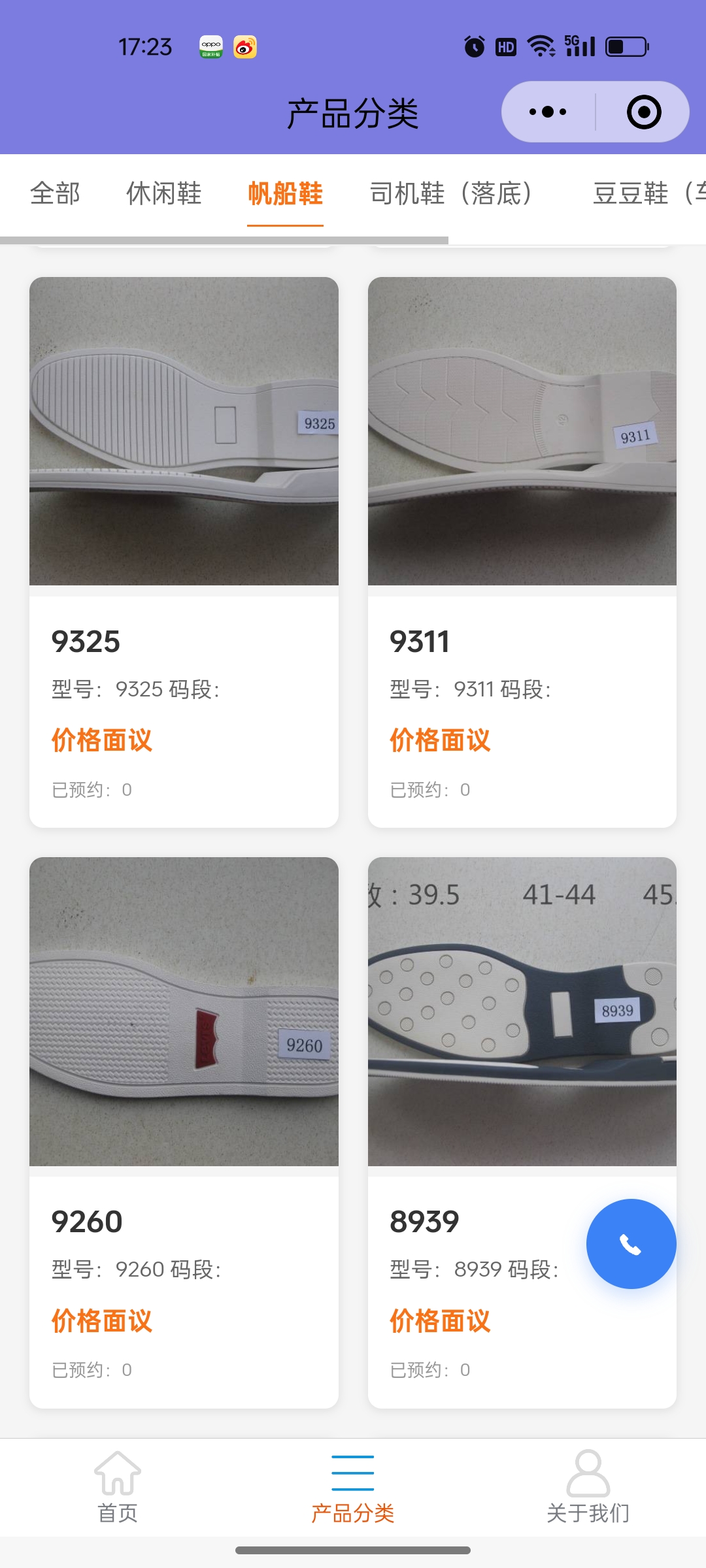Close the mini program via the circle icon
This screenshot has width=706, height=1568.
[643, 112]
